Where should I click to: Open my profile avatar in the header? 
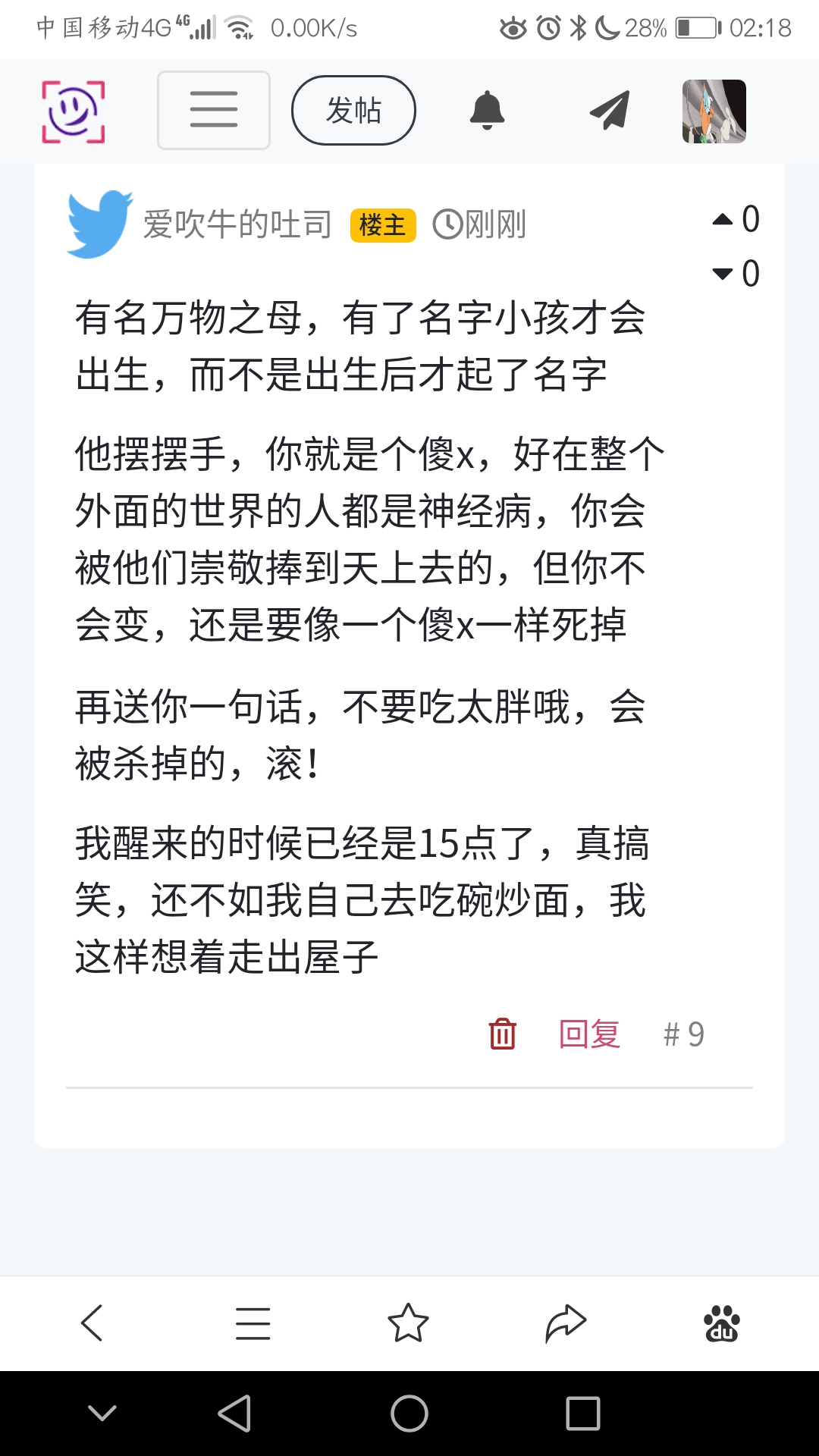(714, 111)
